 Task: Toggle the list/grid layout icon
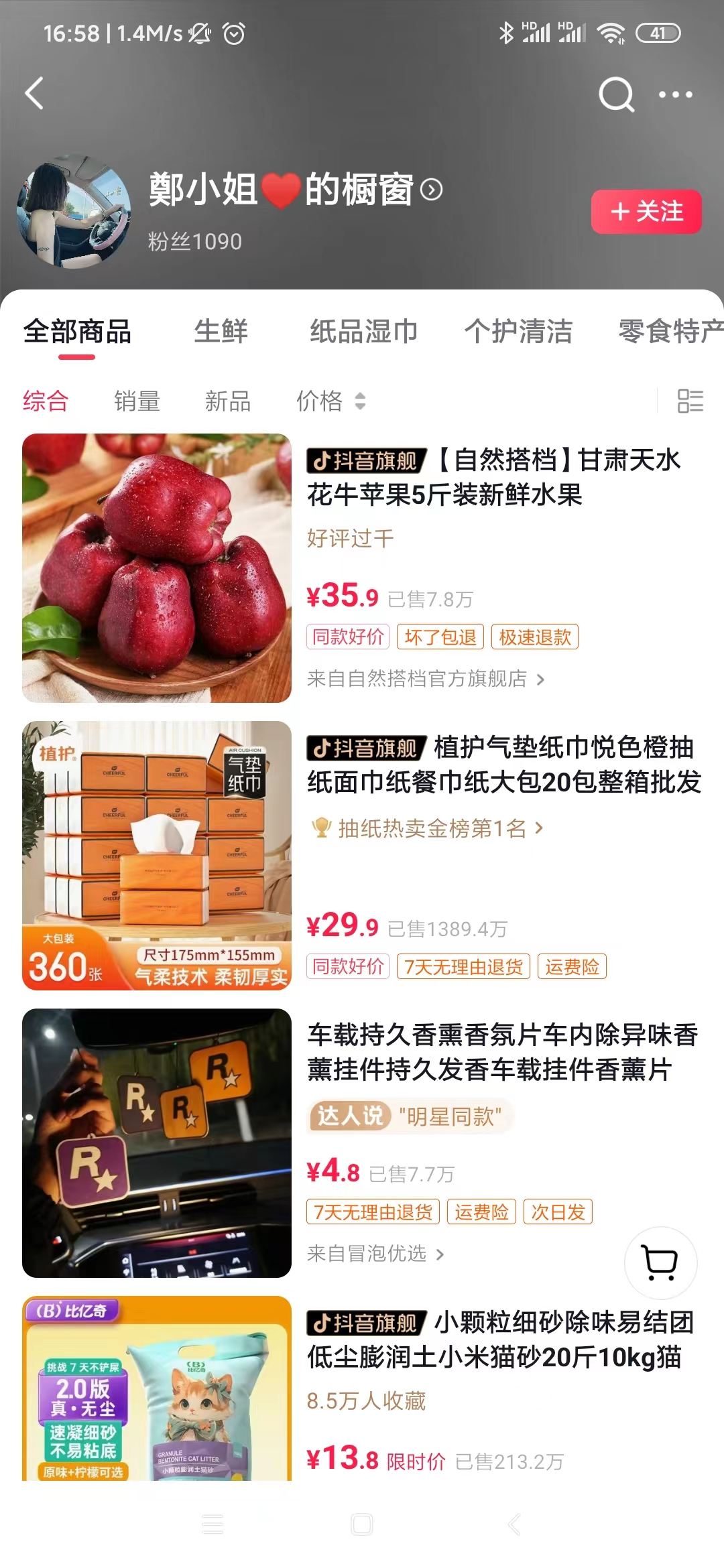tap(690, 401)
